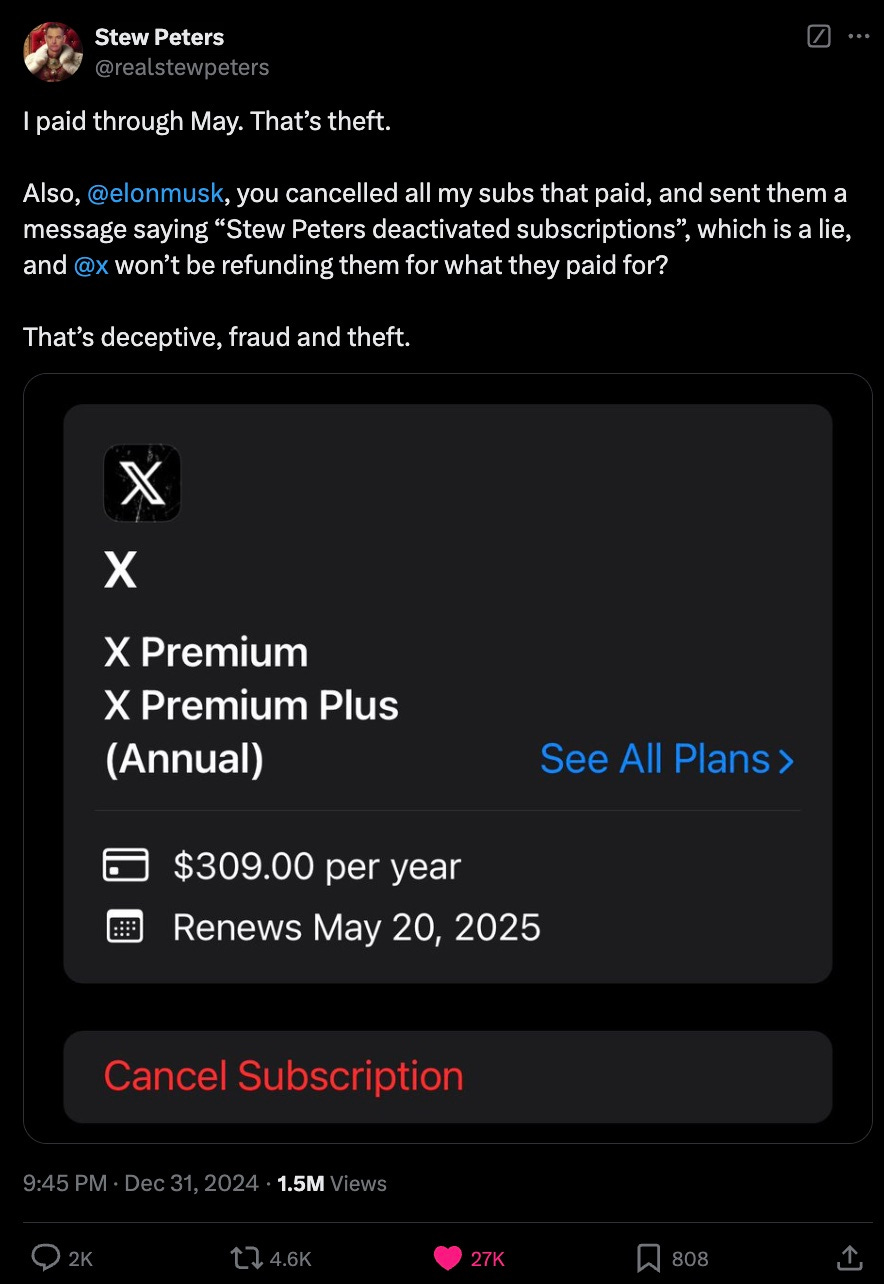Open Stew Peters' profile picture

[x=52, y=52]
